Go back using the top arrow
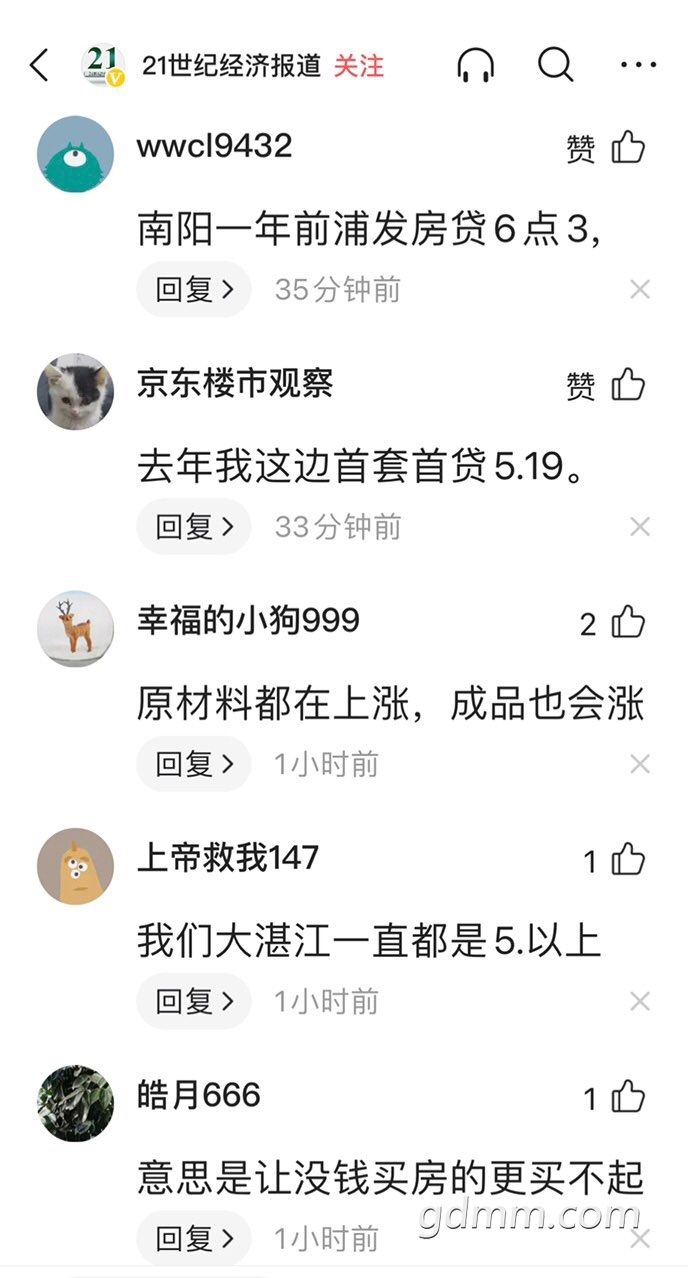Image resolution: width=688 pixels, height=1278 pixels. click(x=39, y=66)
